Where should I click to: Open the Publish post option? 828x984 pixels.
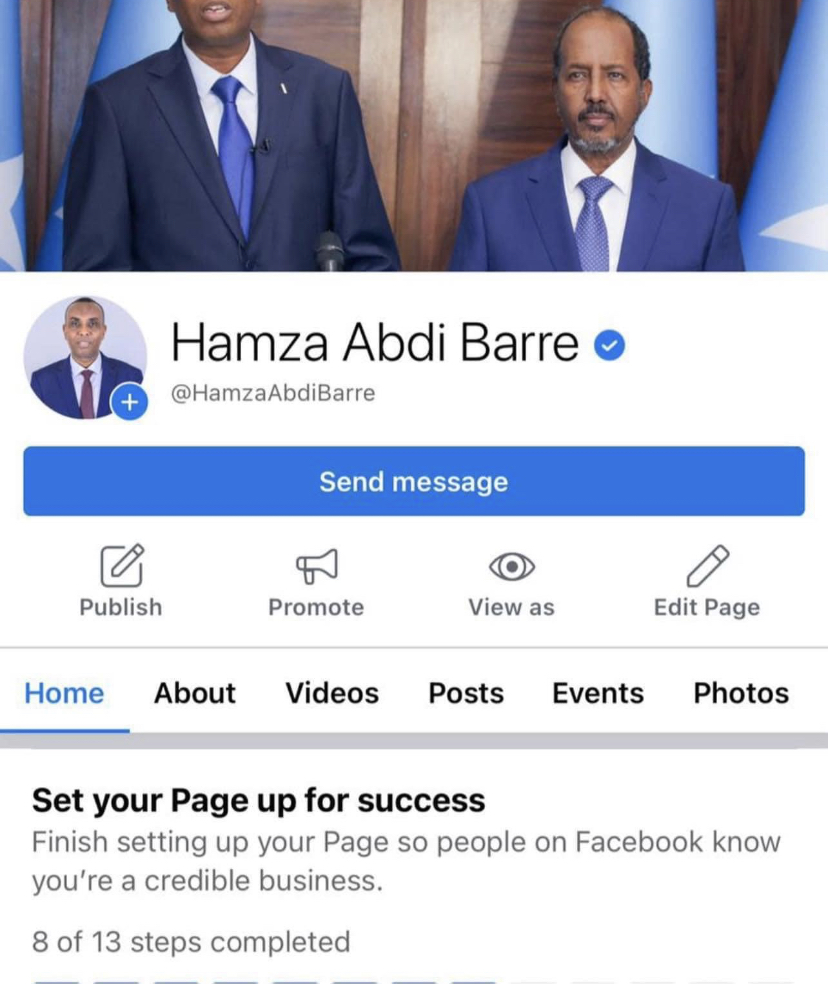121,581
